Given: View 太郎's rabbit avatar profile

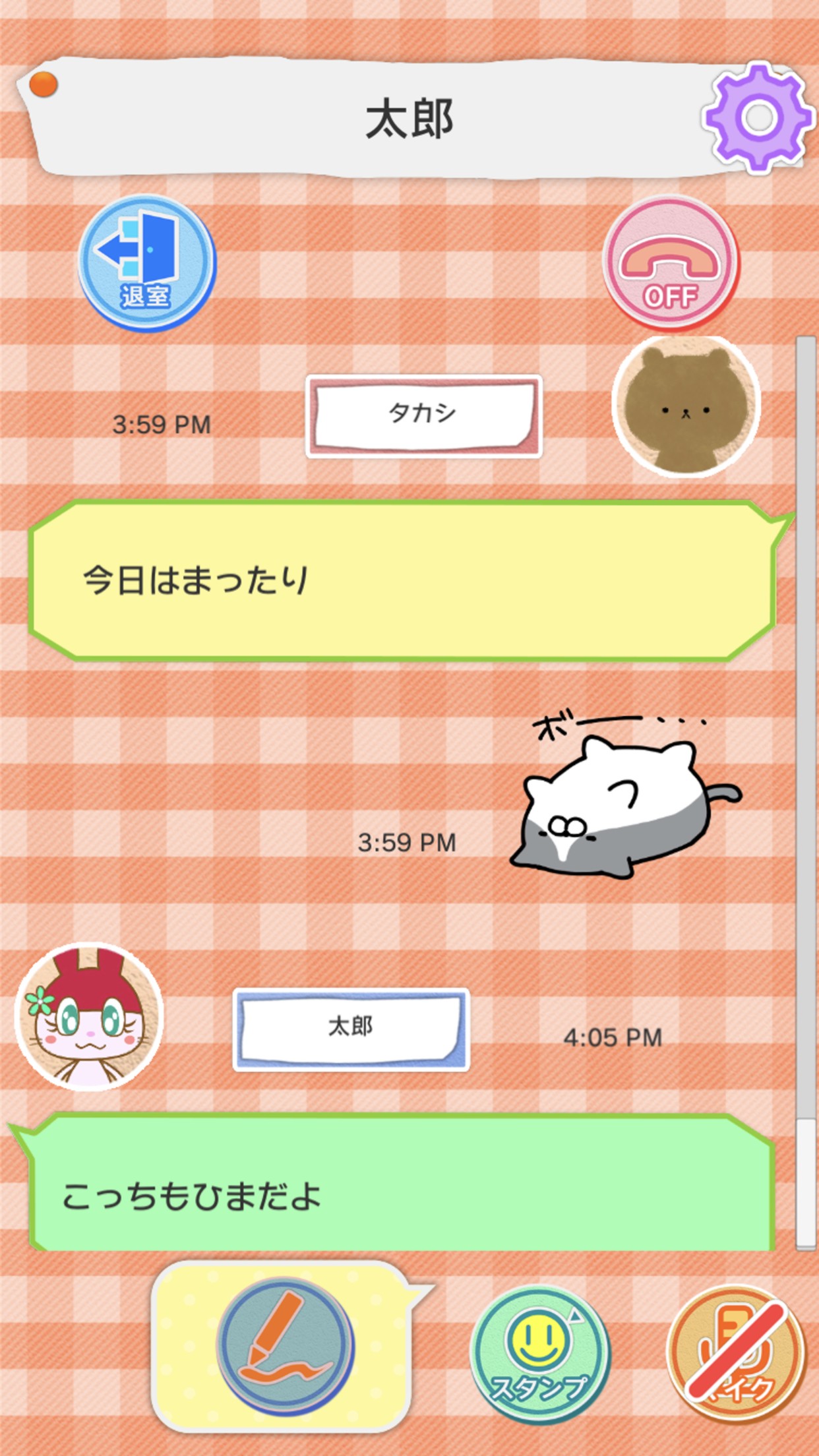Looking at the screenshot, I should 89,1017.
